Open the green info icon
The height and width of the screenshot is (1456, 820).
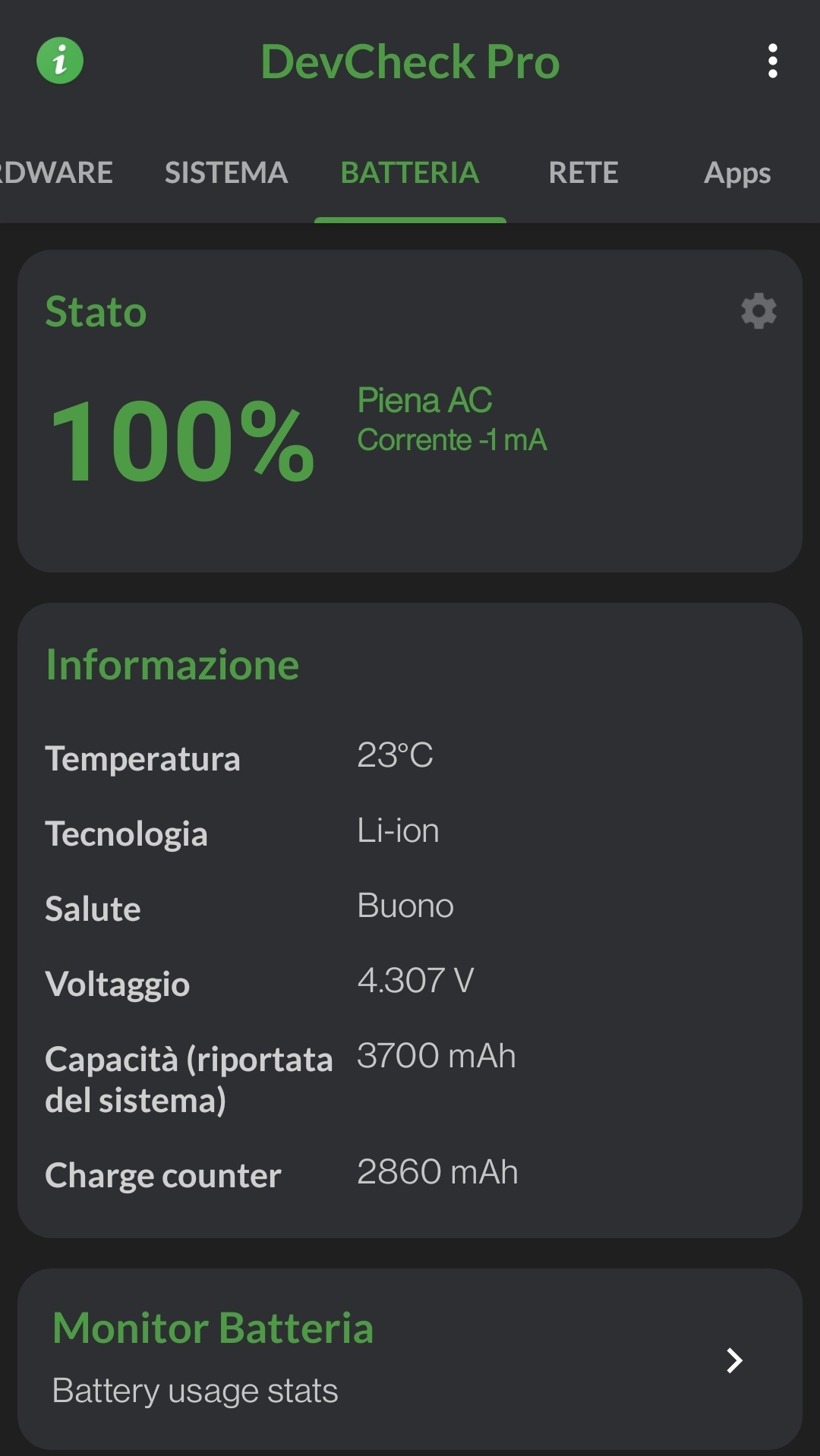(x=60, y=61)
